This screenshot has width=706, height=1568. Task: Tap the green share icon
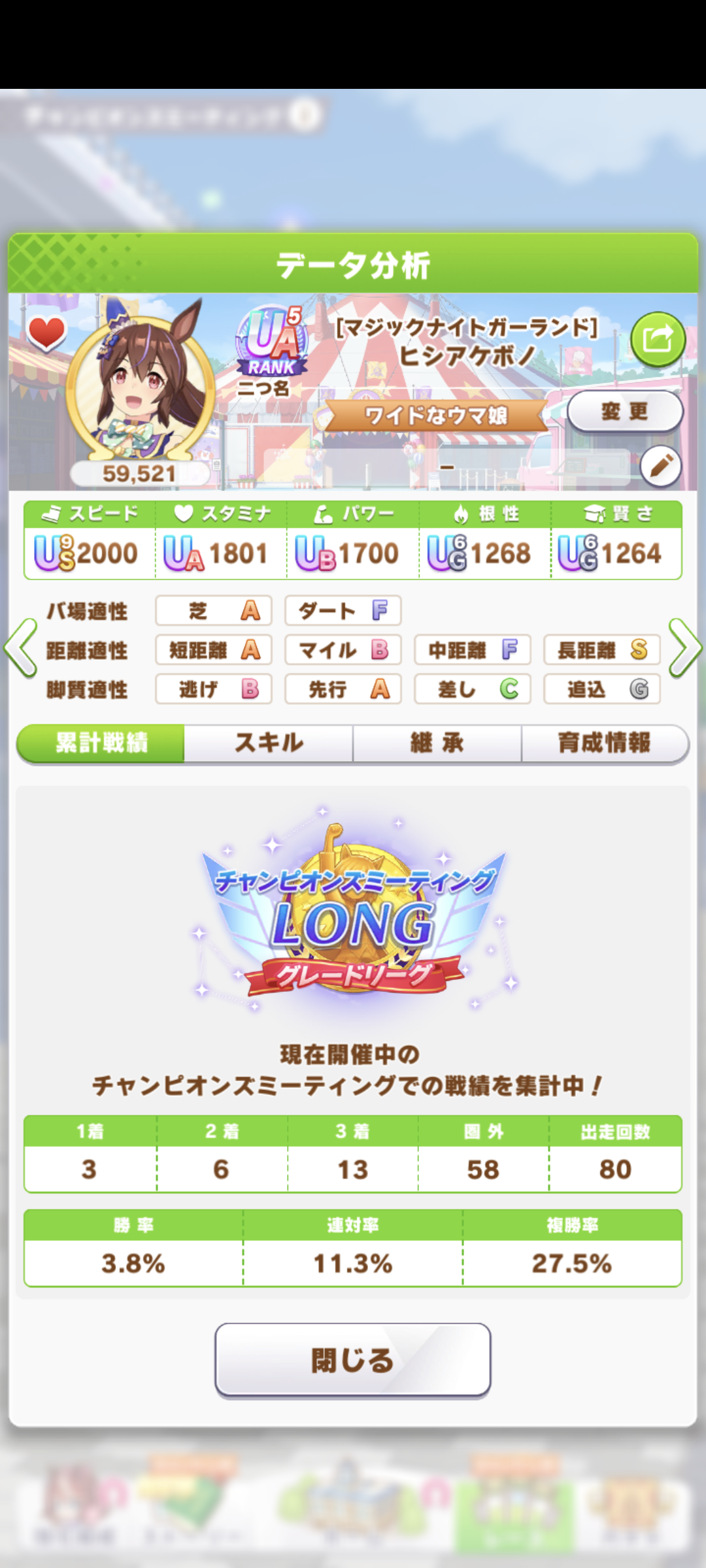point(658,338)
